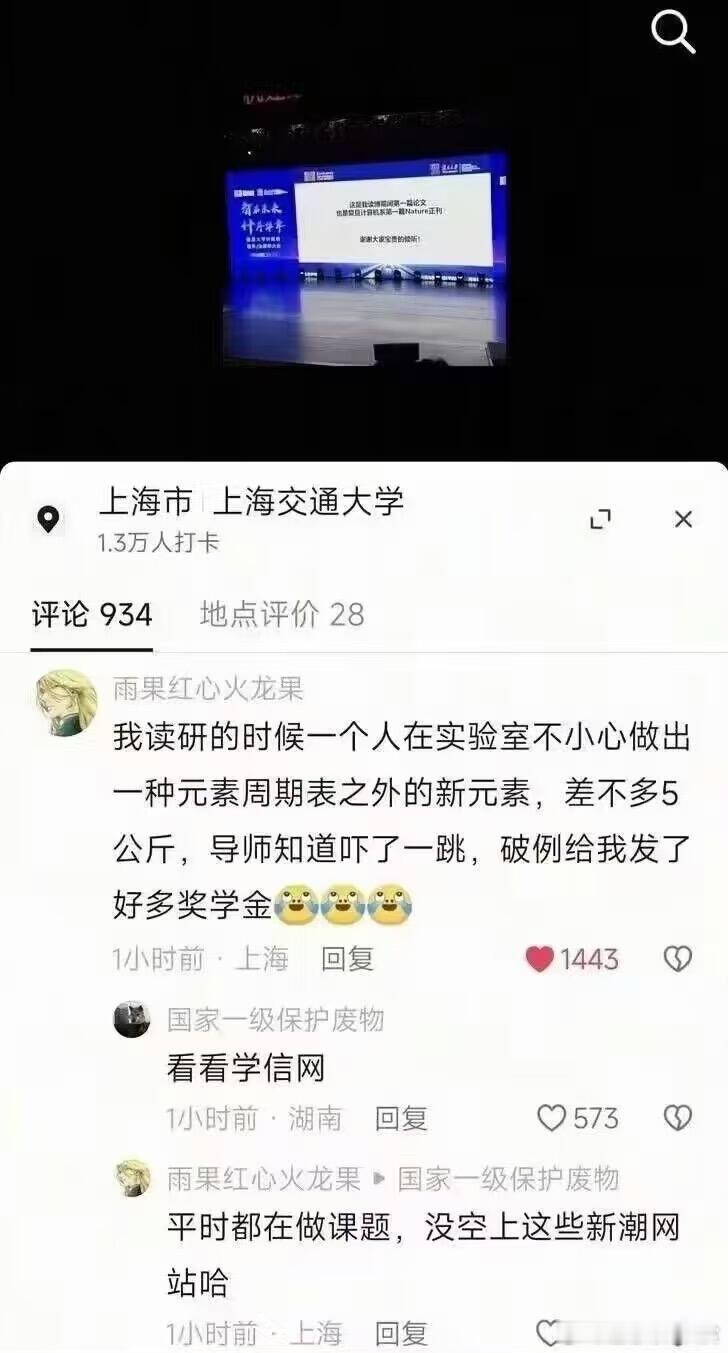Click the search magnifier icon
Image resolution: width=728 pixels, height=1353 pixels.
(x=672, y=33)
